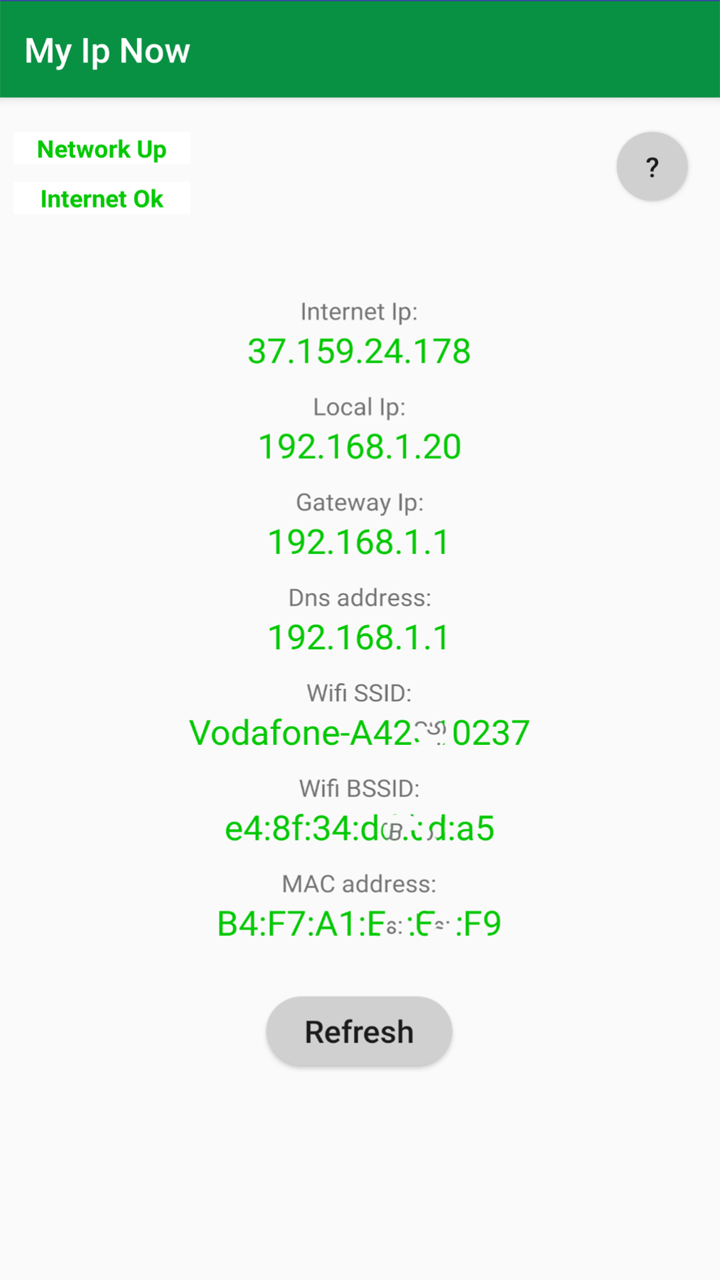Click the Wifi SSID label
This screenshot has height=1280, width=720.
tap(359, 692)
